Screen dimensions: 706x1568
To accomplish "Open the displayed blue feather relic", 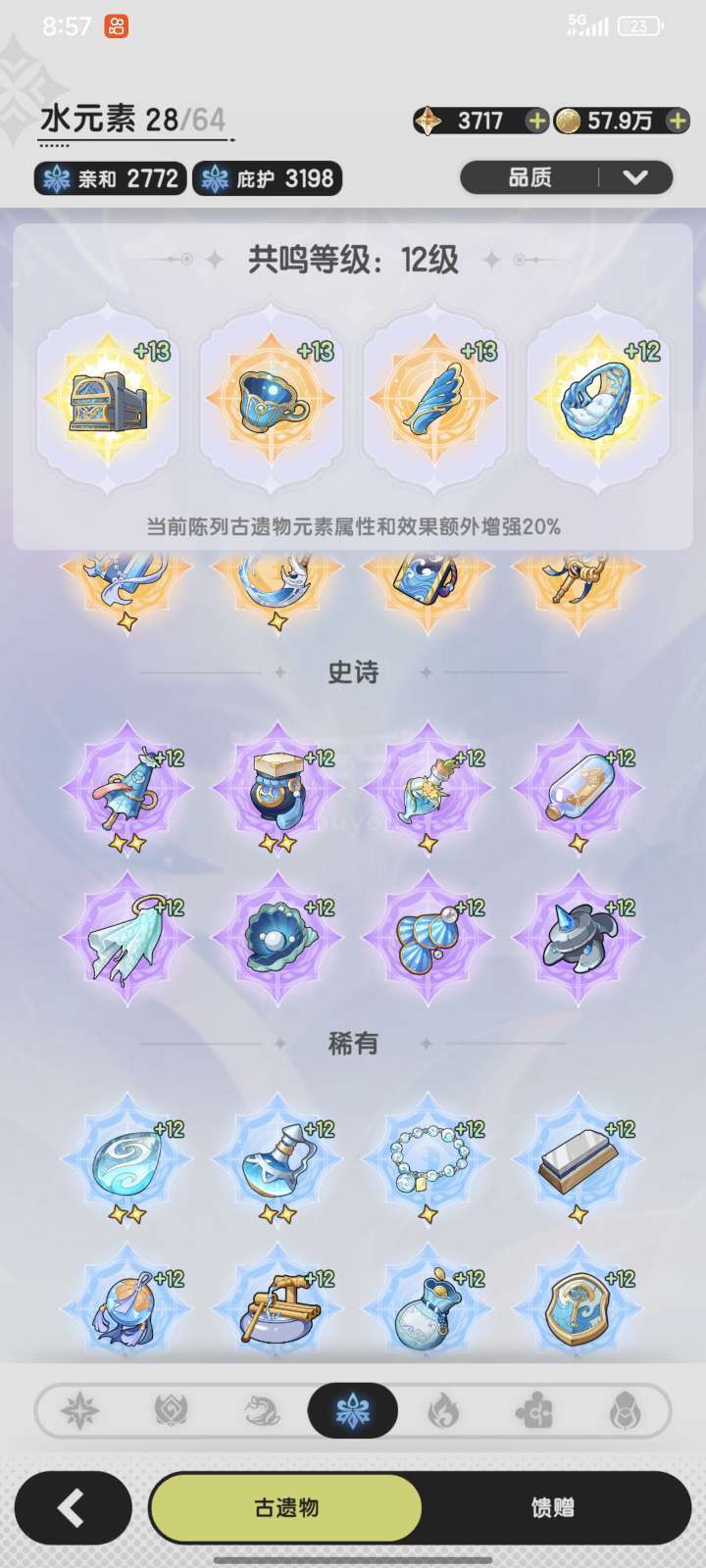I will tap(434, 400).
